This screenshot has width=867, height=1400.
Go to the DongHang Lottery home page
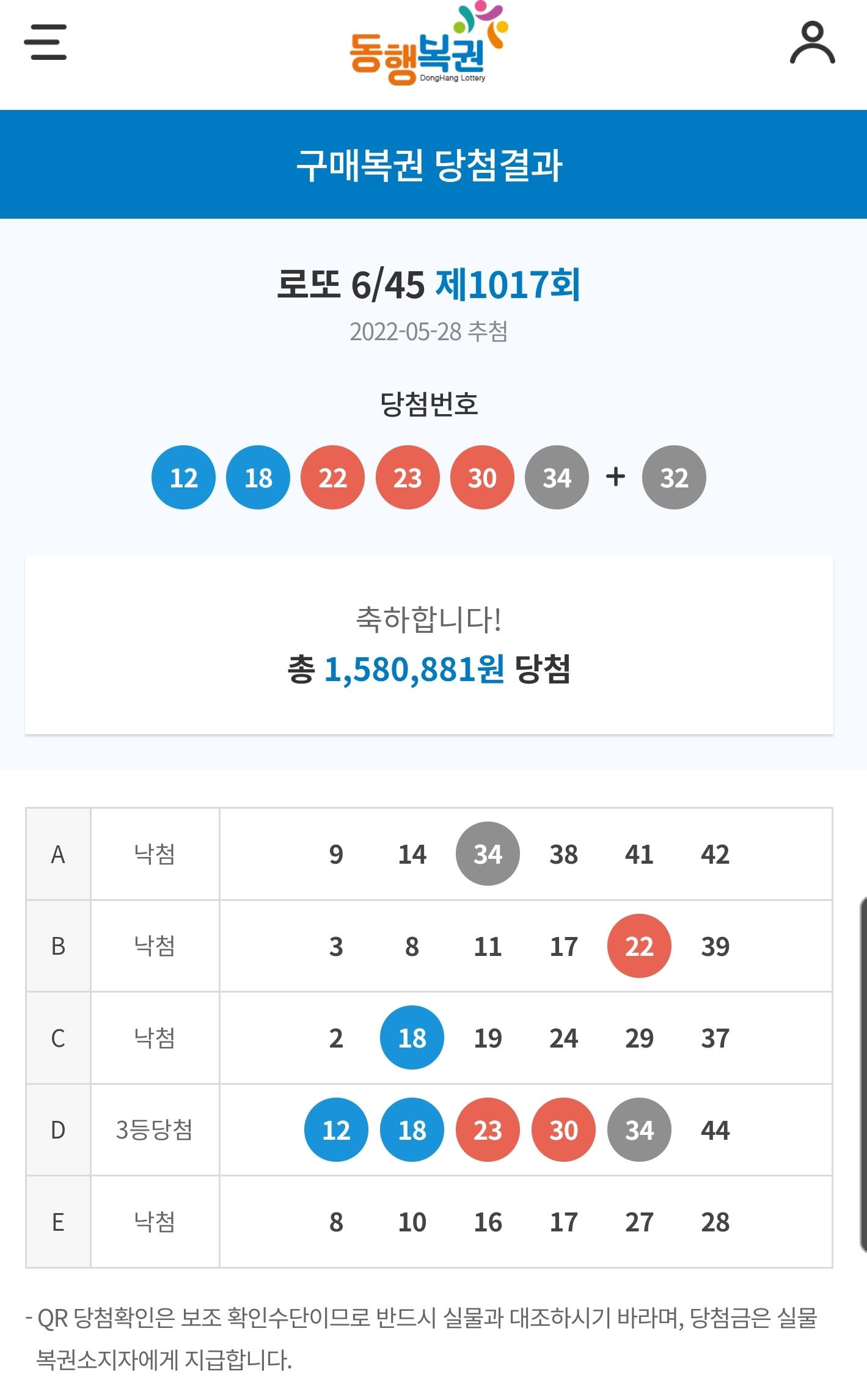click(429, 43)
